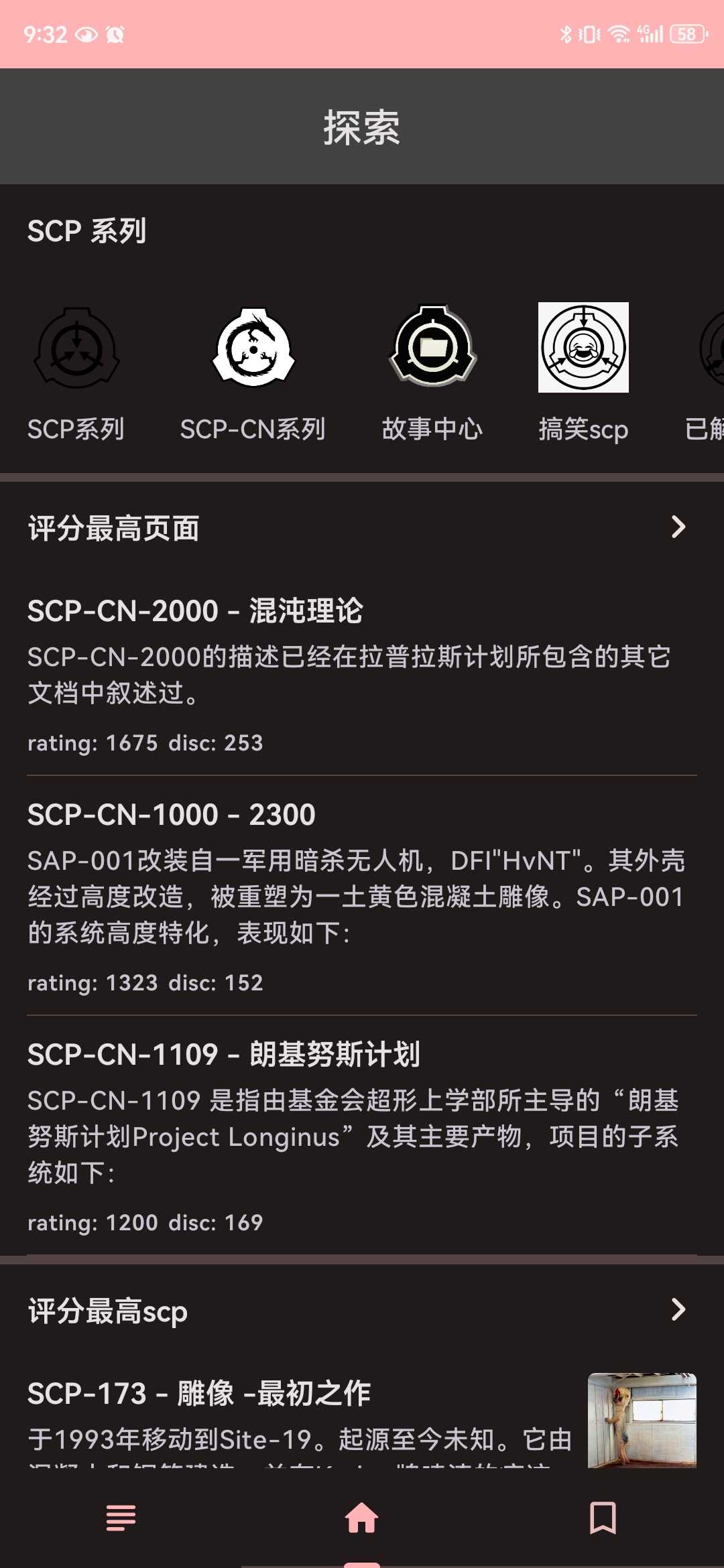Expand the 评分最高页面 list
The width and height of the screenshot is (724, 1568).
[x=678, y=527]
